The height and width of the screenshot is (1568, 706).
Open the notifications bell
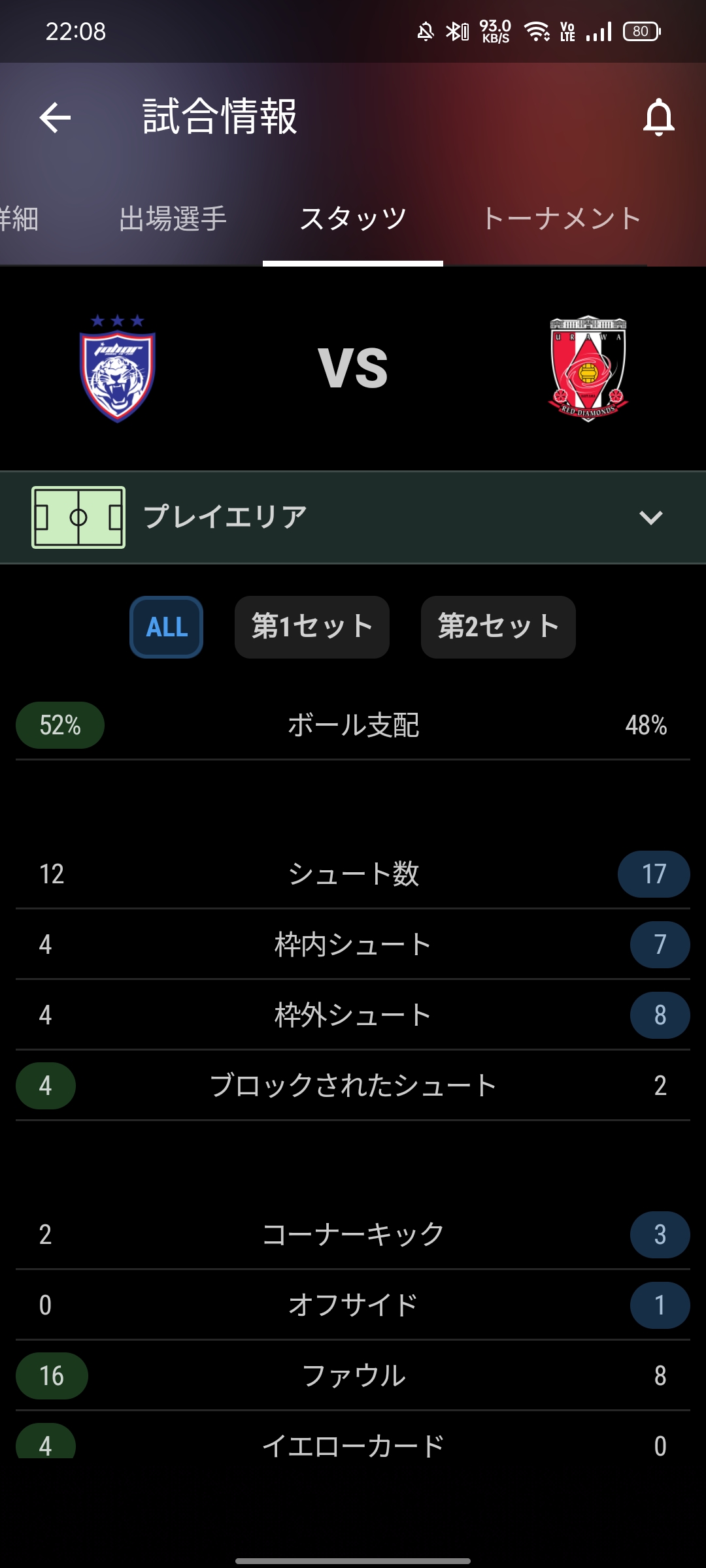pos(658,118)
